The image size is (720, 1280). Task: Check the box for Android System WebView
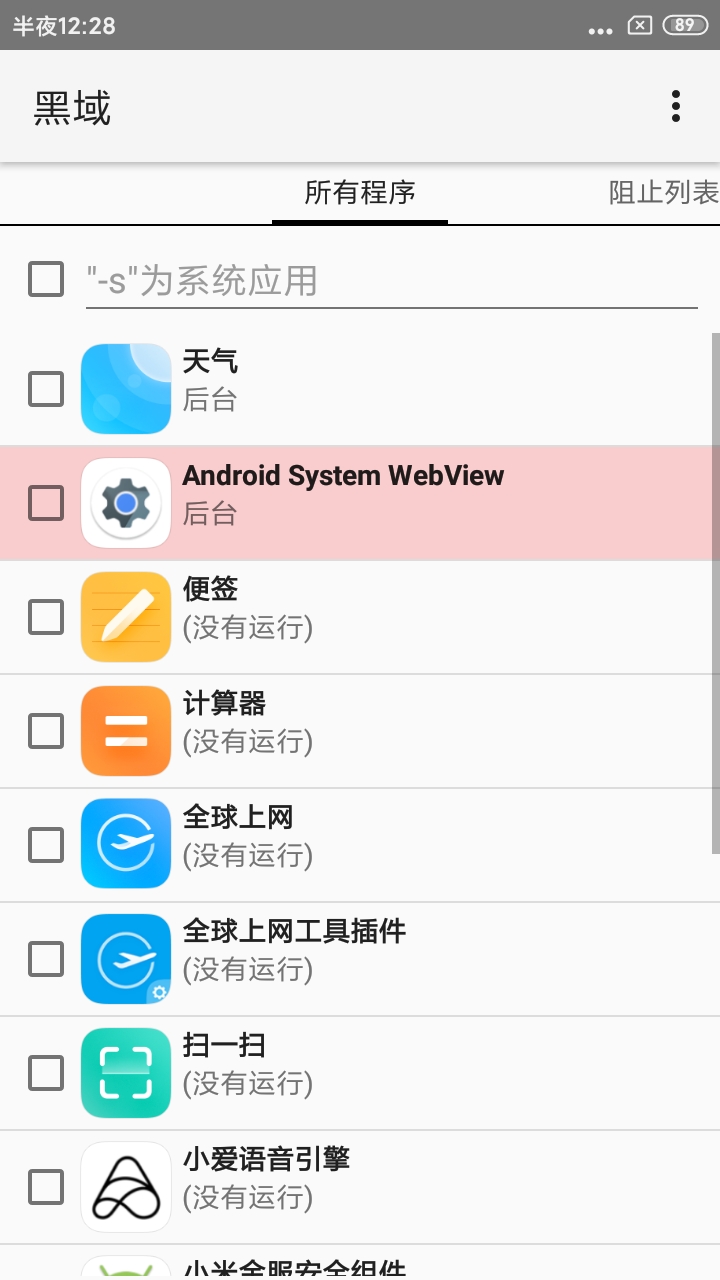click(x=46, y=502)
